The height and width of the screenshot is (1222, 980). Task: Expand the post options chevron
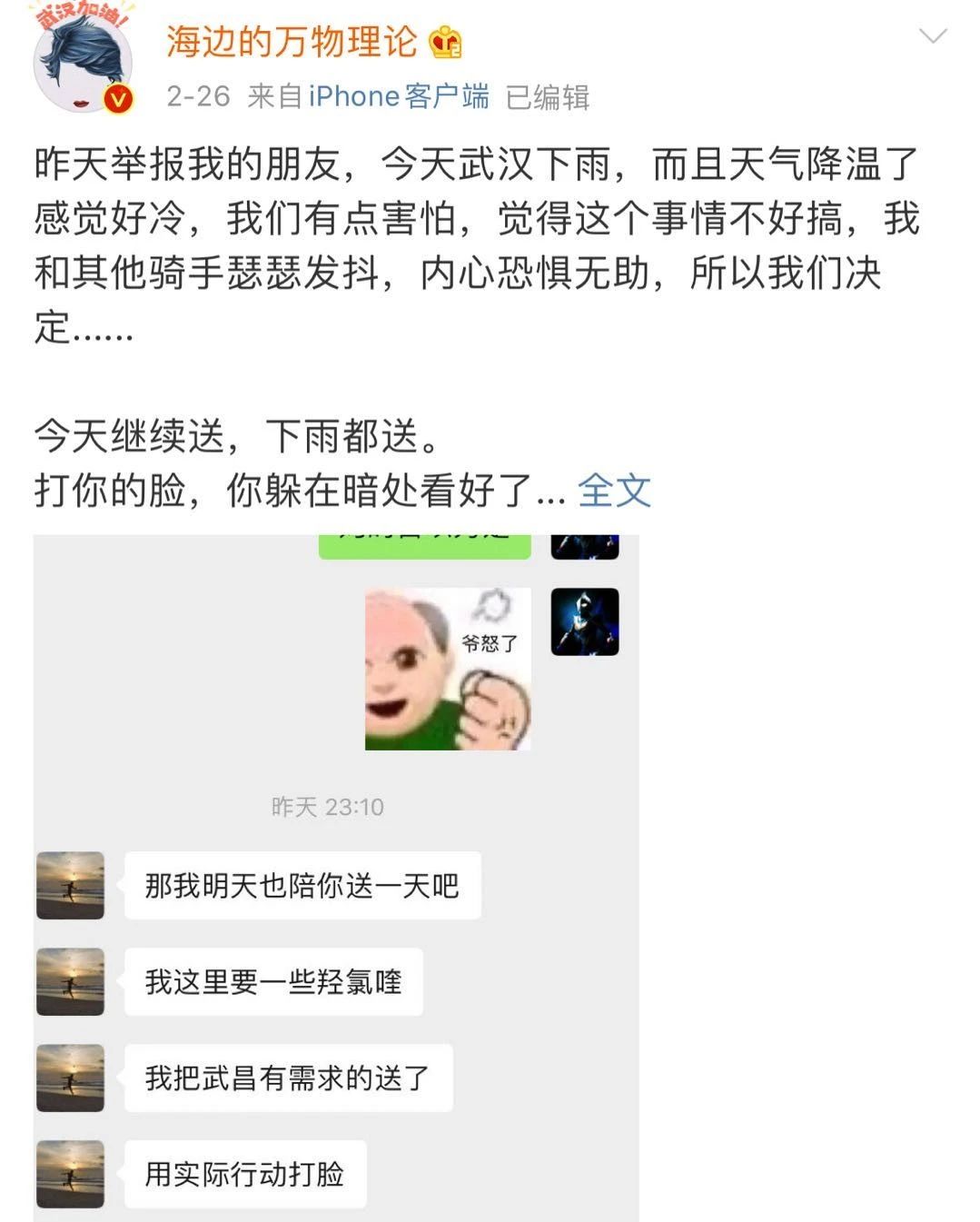click(x=933, y=36)
